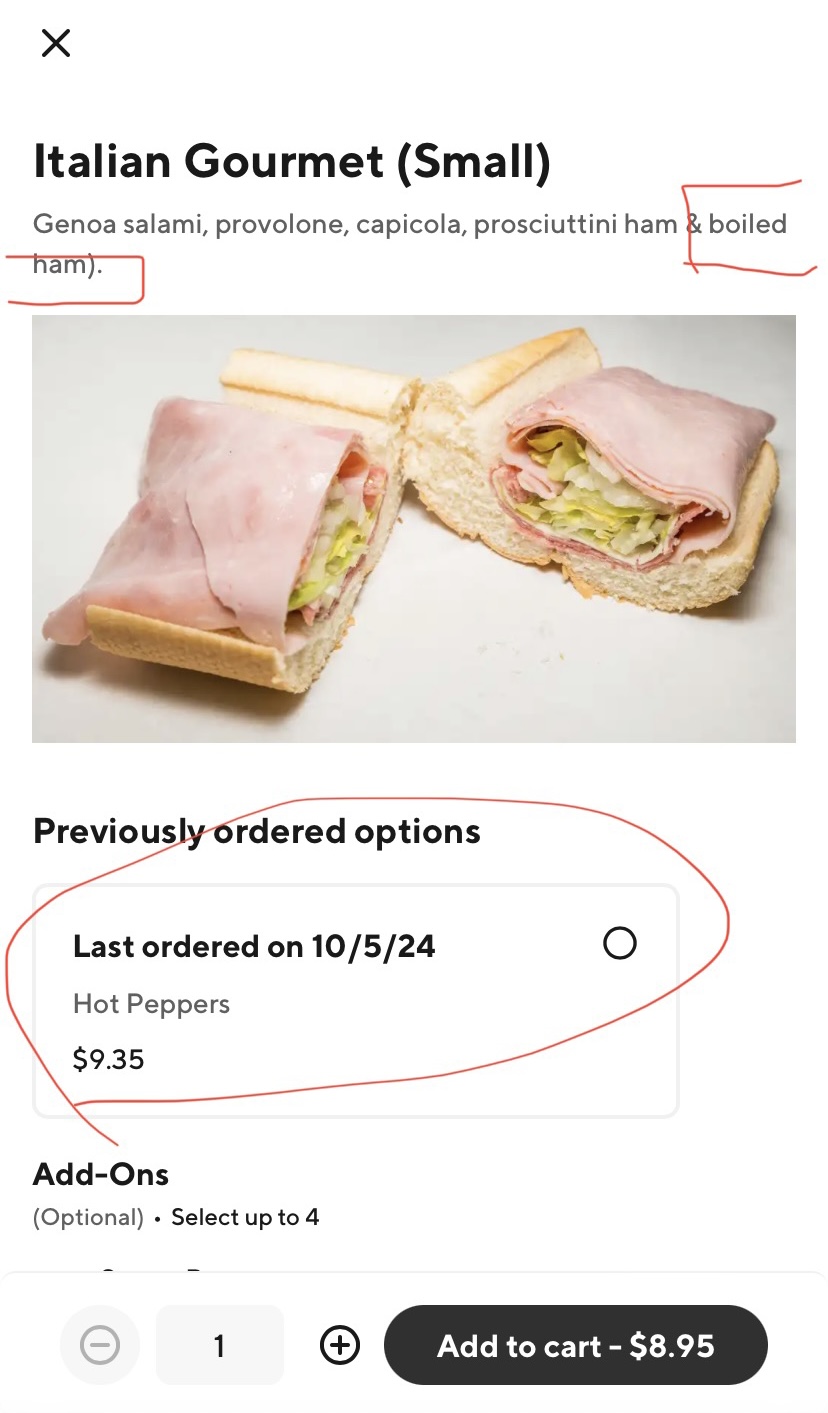Tap the quantity field showing 1
Viewport: 828px width, 1413px height.
(220, 1345)
